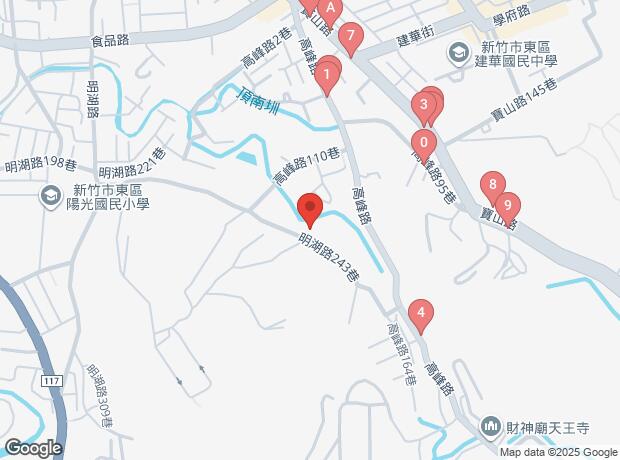620x460 pixels.
Task: Tap the map pin labeled 1
Action: [327, 73]
